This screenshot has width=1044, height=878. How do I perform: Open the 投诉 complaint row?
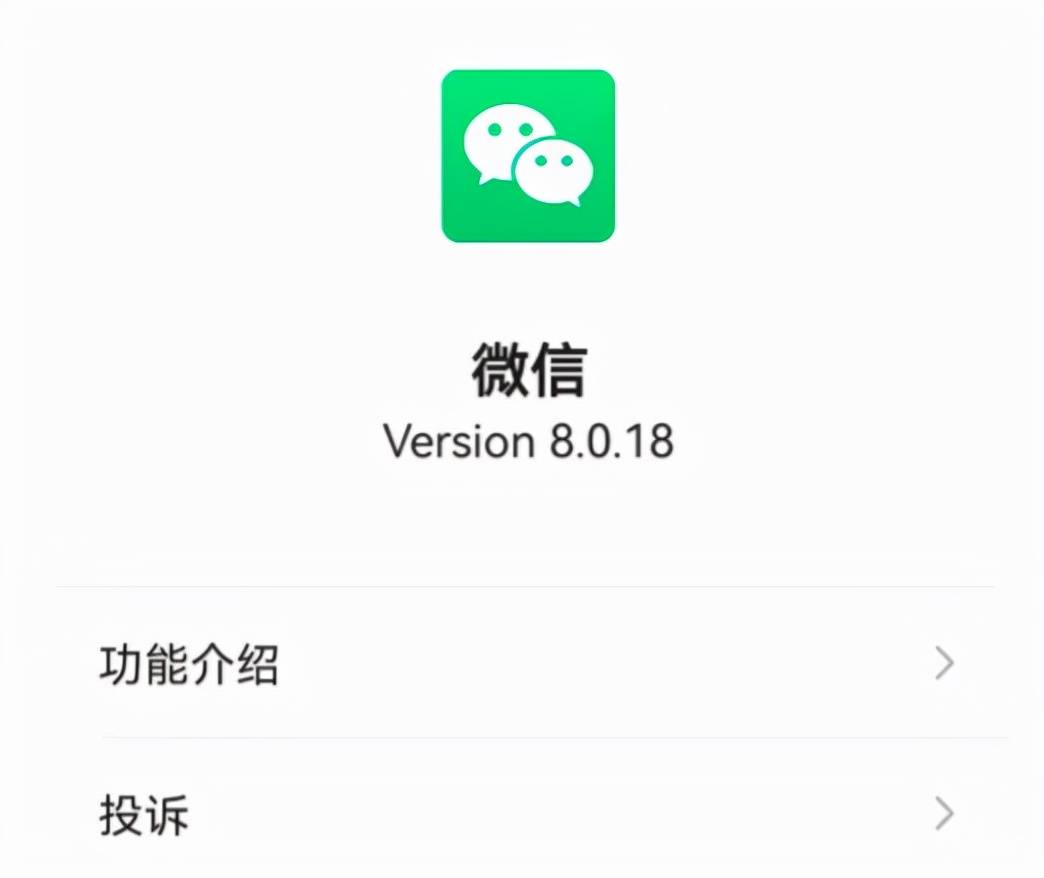pos(522,814)
